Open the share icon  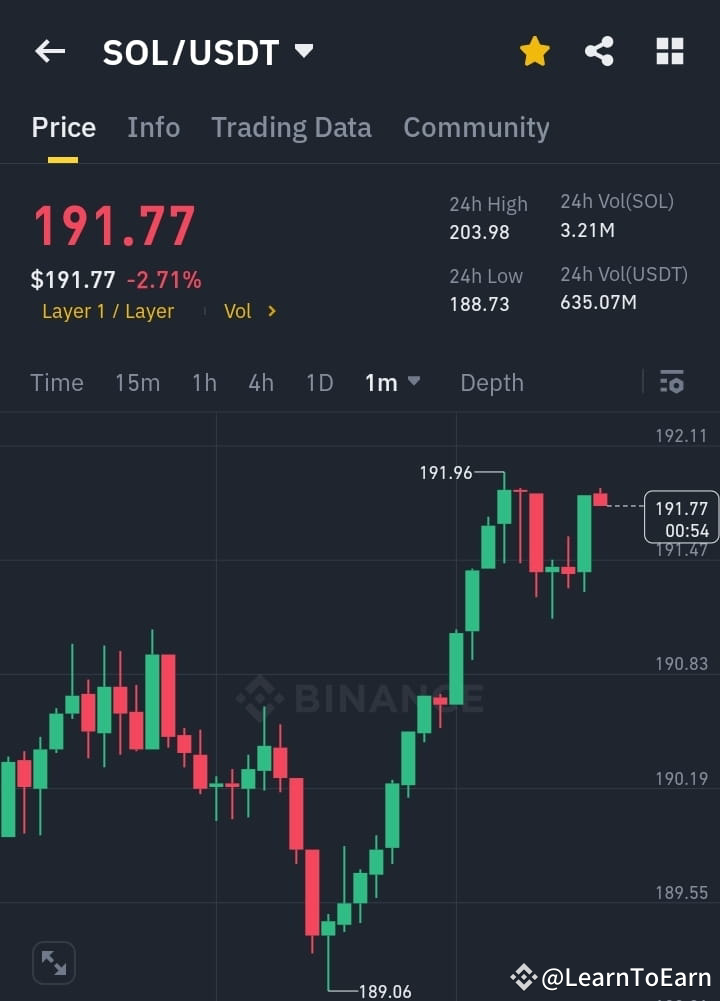599,51
